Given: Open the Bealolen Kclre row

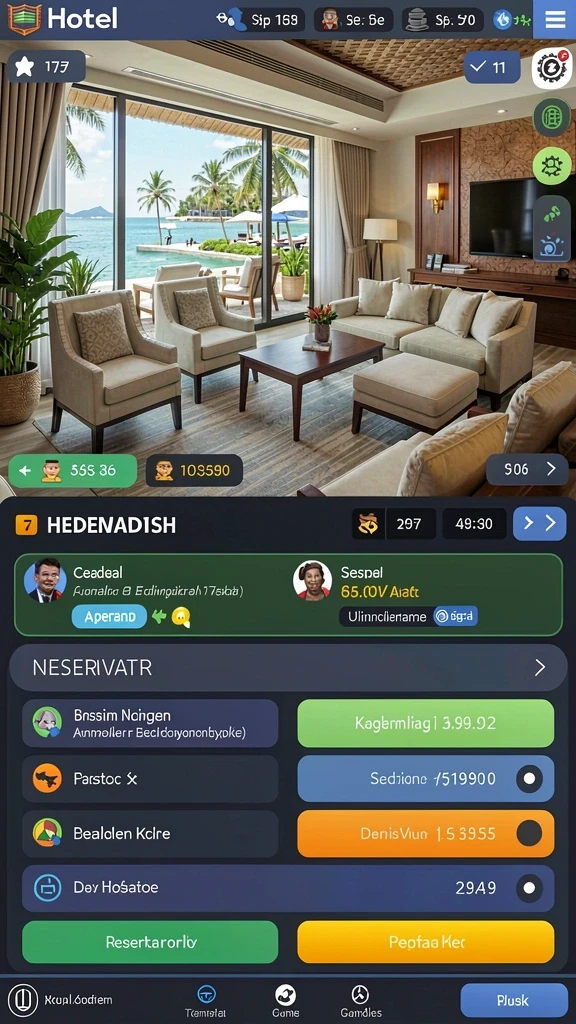Looking at the screenshot, I should click(x=150, y=833).
